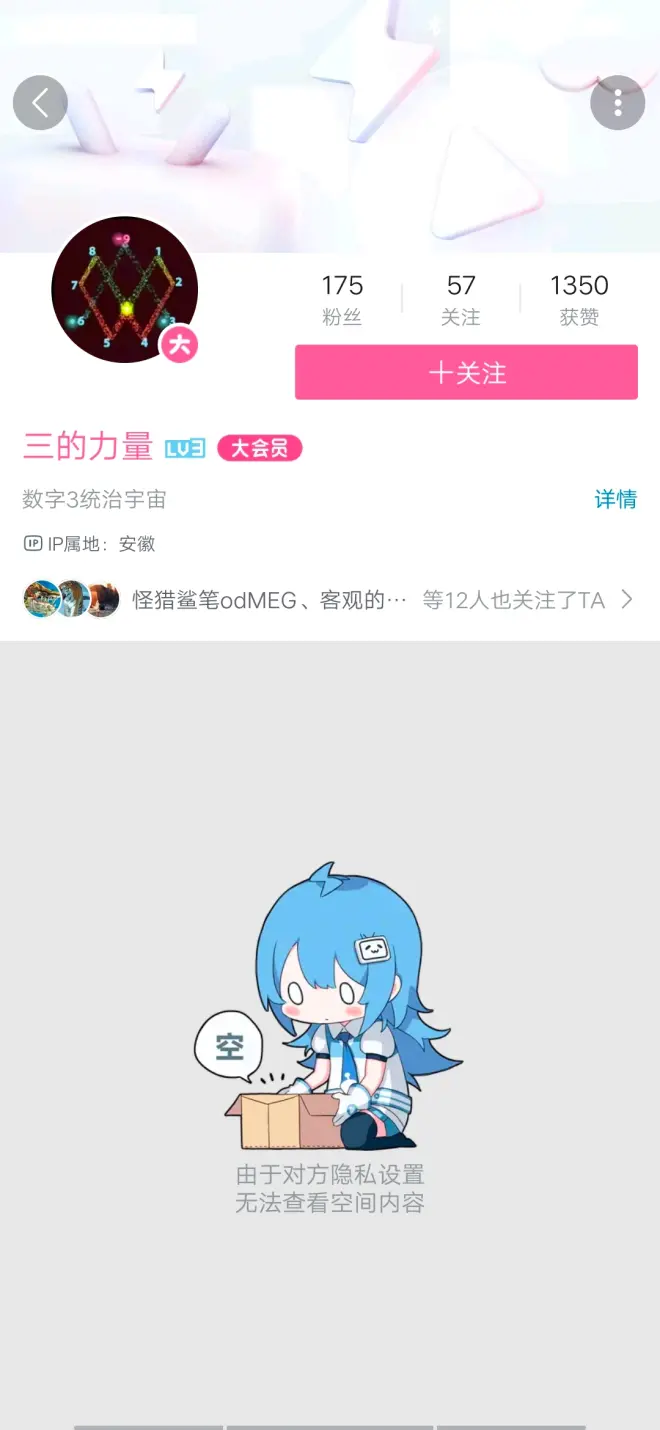Open the 57 关注 following list

[x=461, y=300]
